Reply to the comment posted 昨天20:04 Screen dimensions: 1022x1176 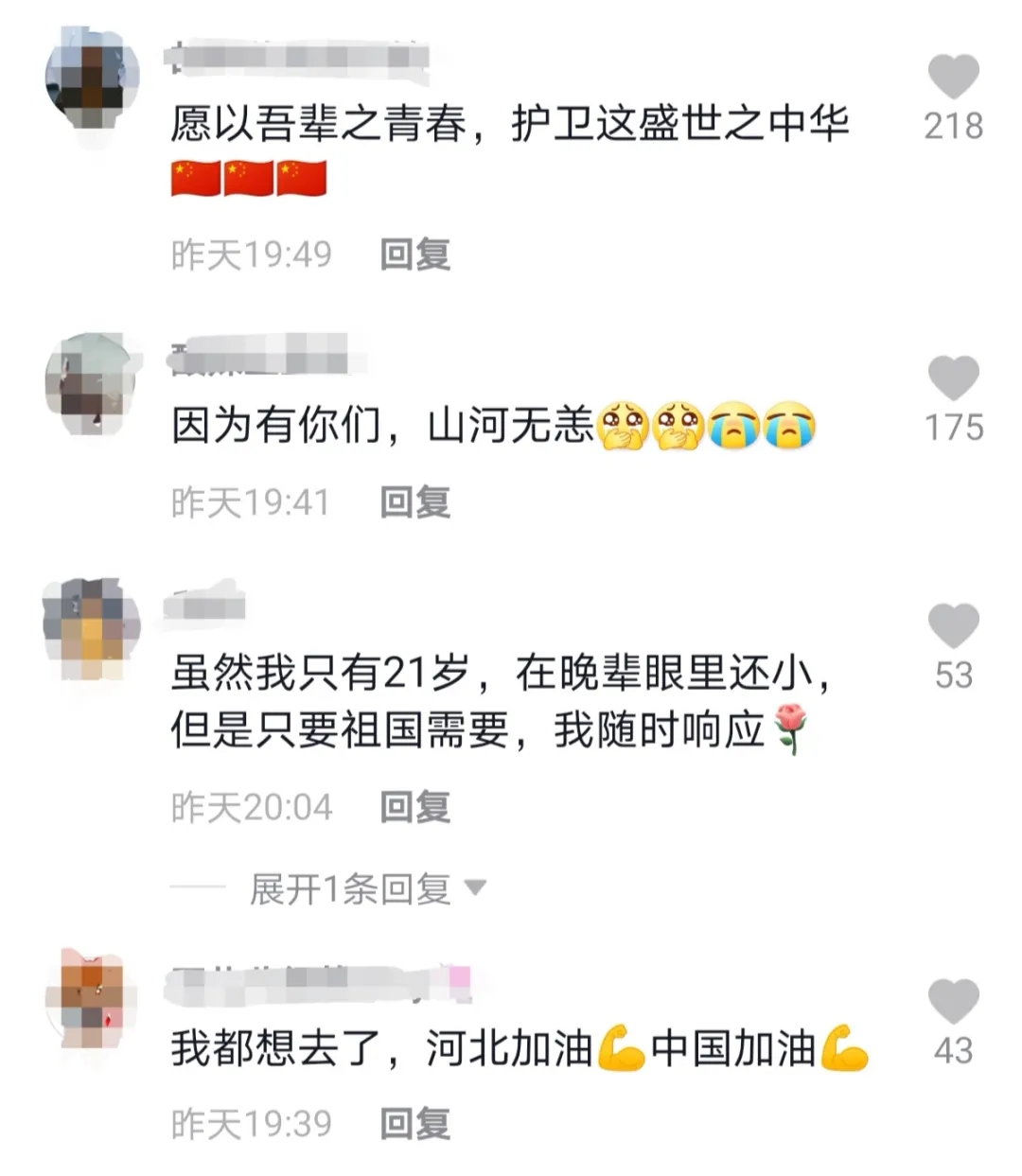tap(414, 807)
